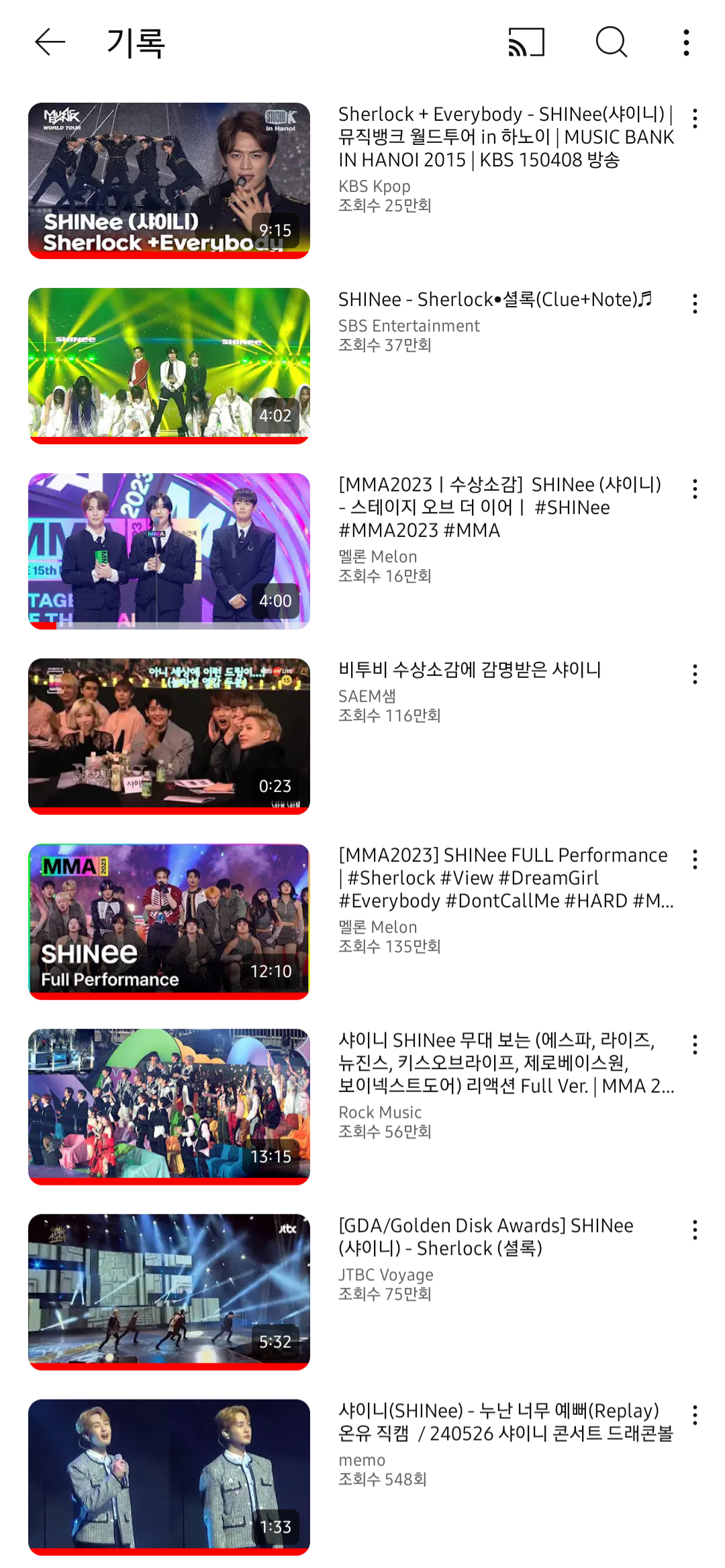Open options for the Onew Replay fancam video

click(x=694, y=1414)
